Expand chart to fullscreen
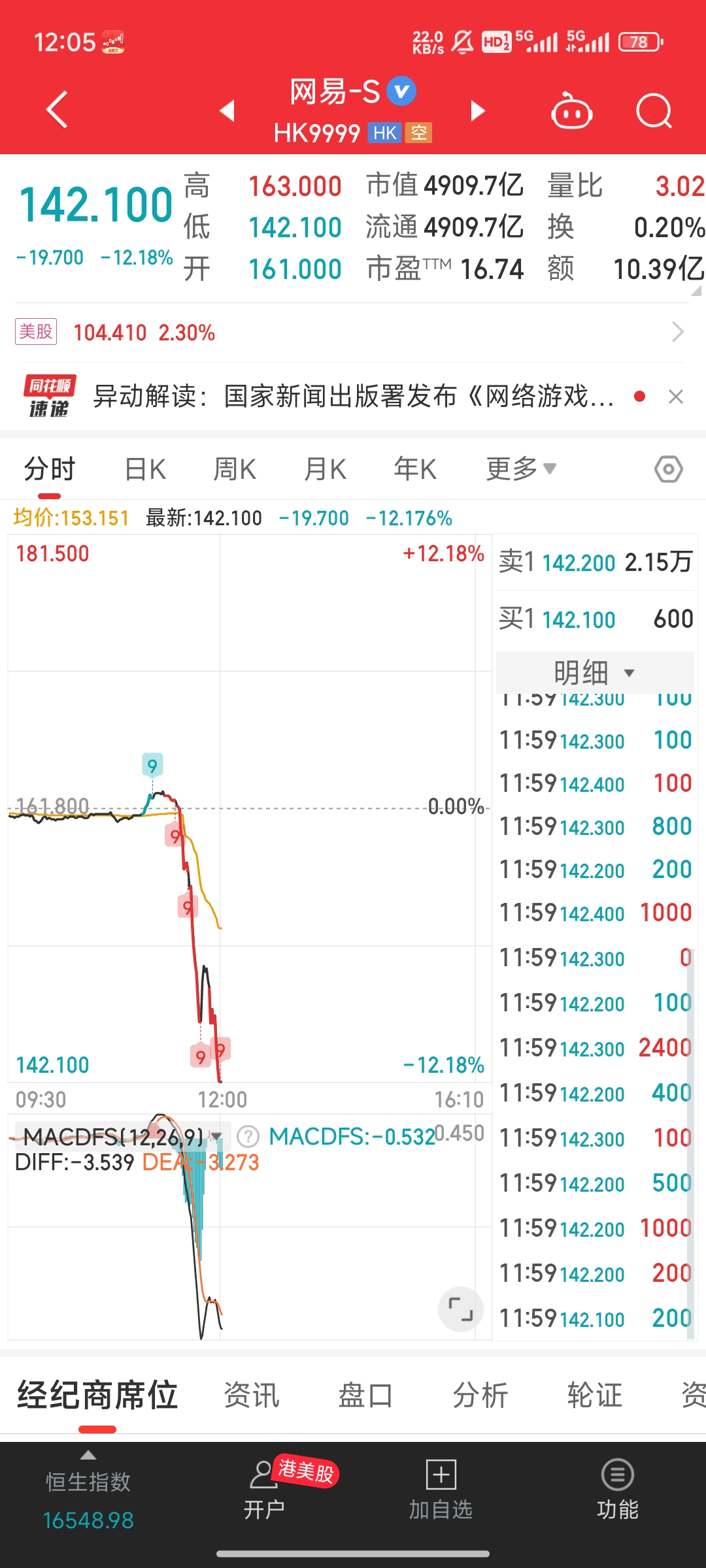This screenshot has height=1568, width=706. pyautogui.click(x=460, y=1309)
